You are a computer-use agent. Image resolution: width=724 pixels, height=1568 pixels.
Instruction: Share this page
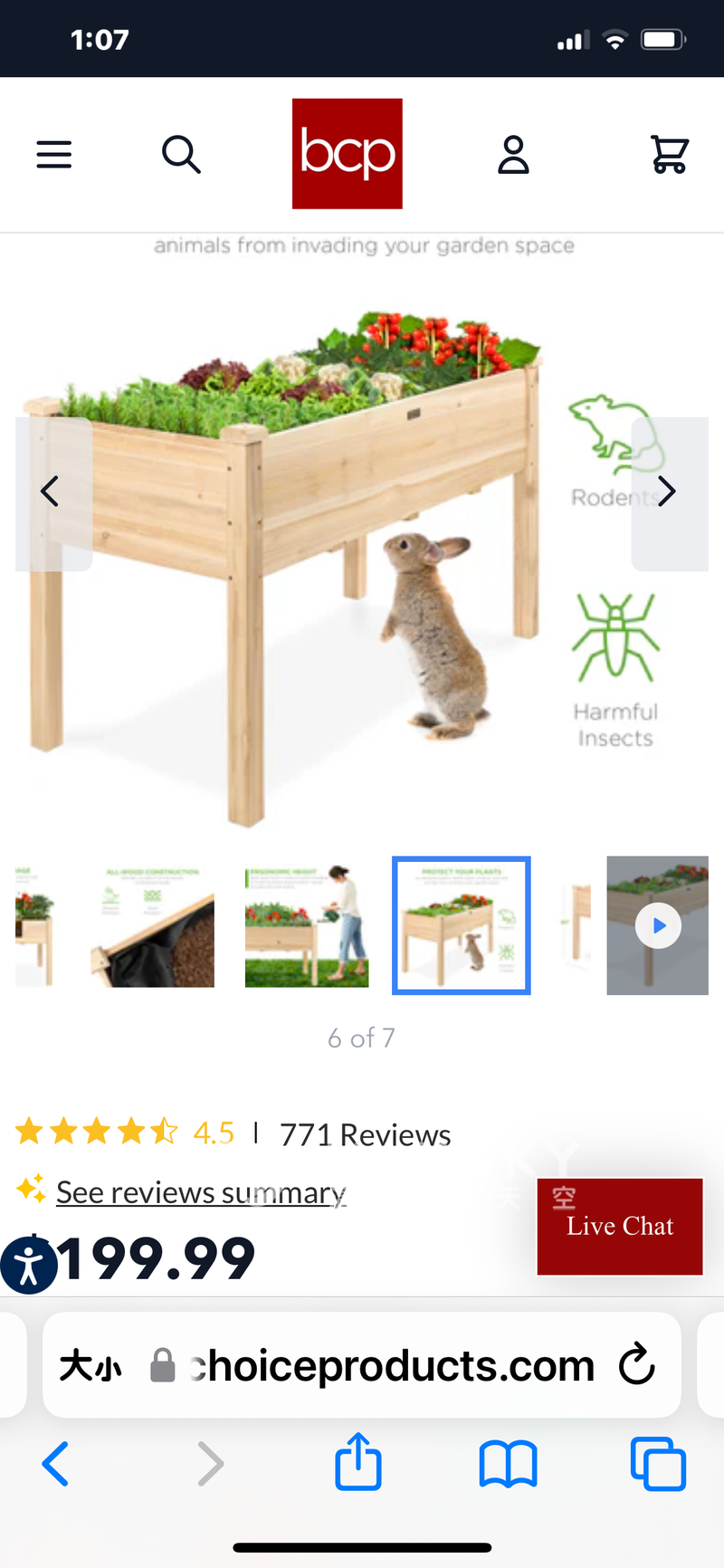point(358,1461)
